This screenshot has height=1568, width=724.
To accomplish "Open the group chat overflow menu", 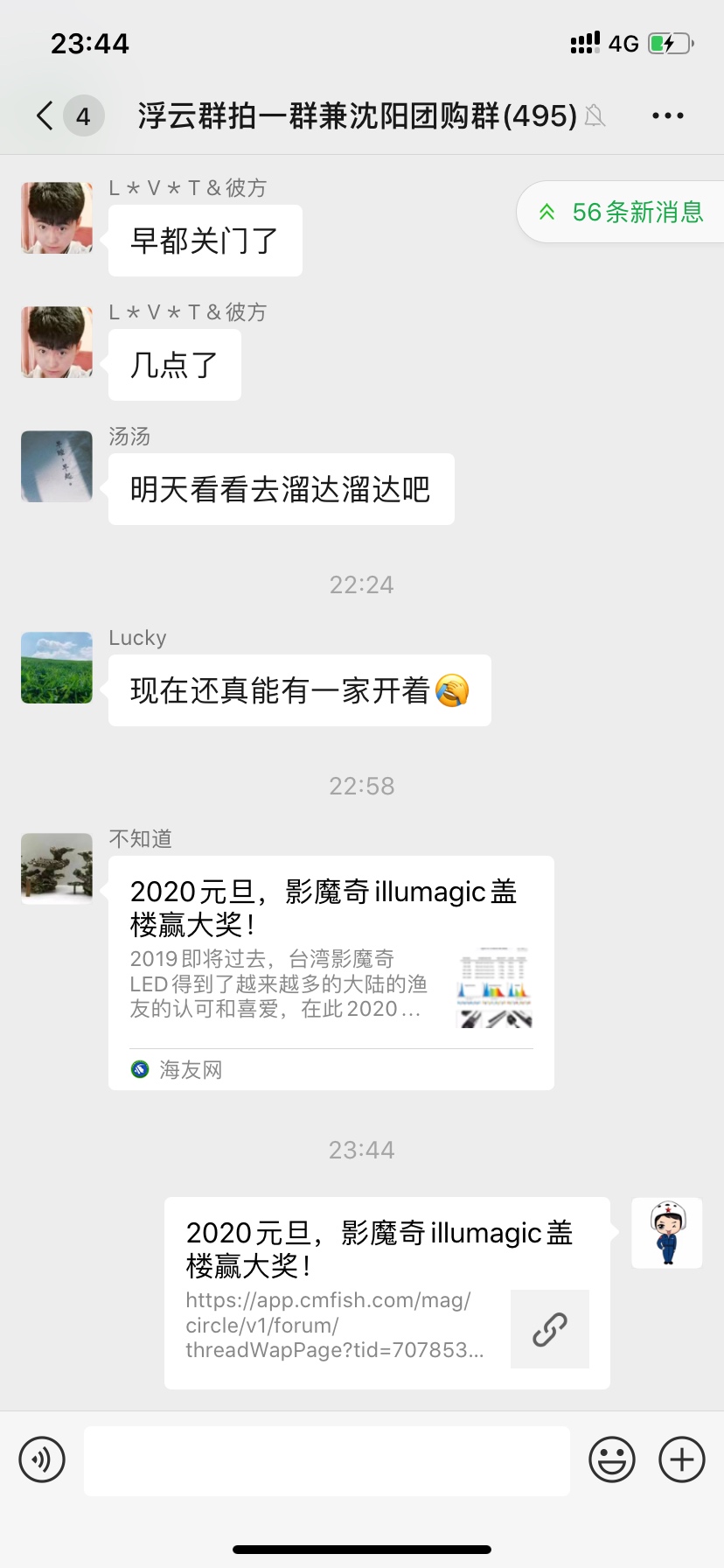I will click(x=667, y=115).
